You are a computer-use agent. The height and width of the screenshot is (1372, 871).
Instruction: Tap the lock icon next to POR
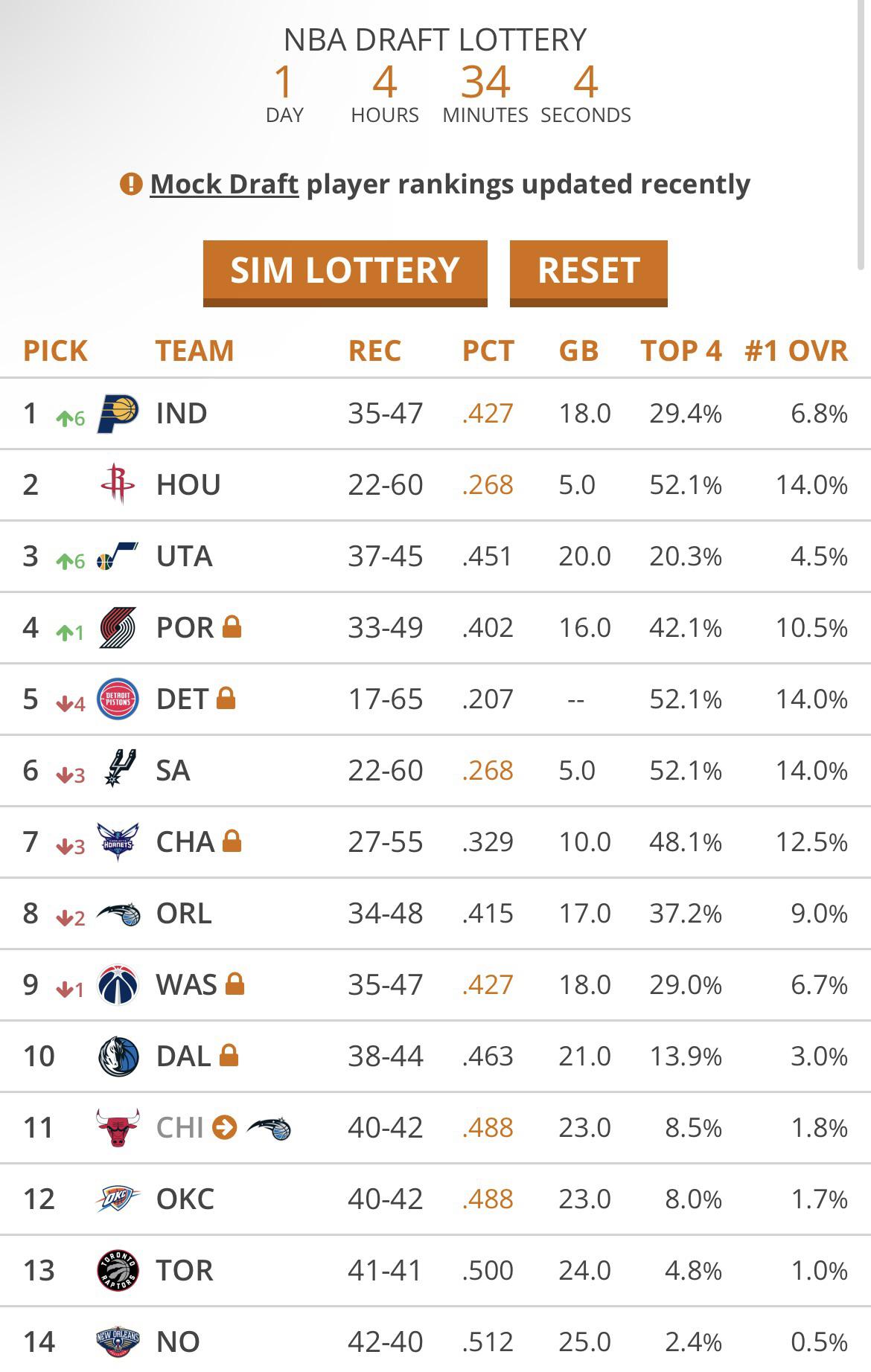pyautogui.click(x=232, y=627)
